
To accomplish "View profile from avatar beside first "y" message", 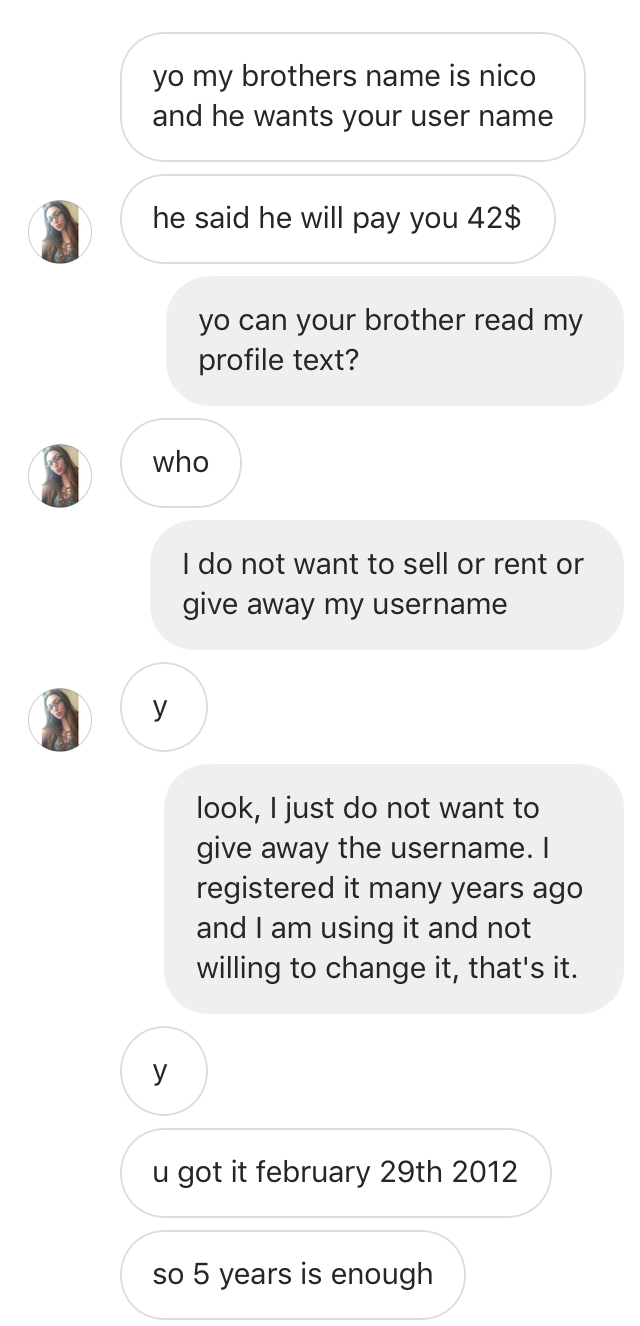I will click(60, 719).
